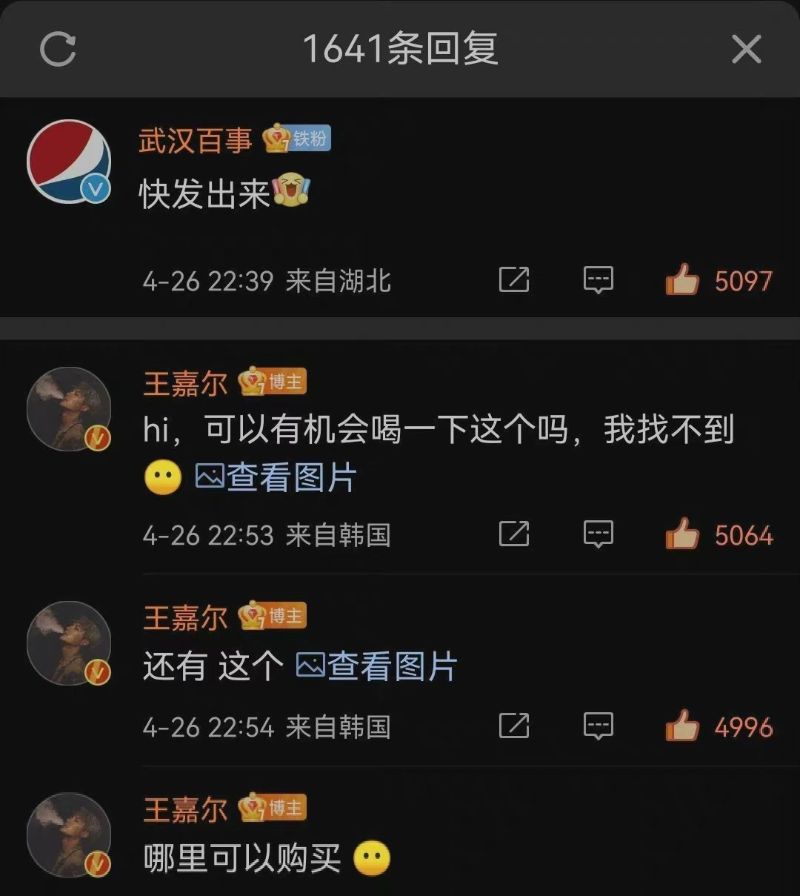
Task: Refresh the 1641 replies list
Action: click(57, 48)
